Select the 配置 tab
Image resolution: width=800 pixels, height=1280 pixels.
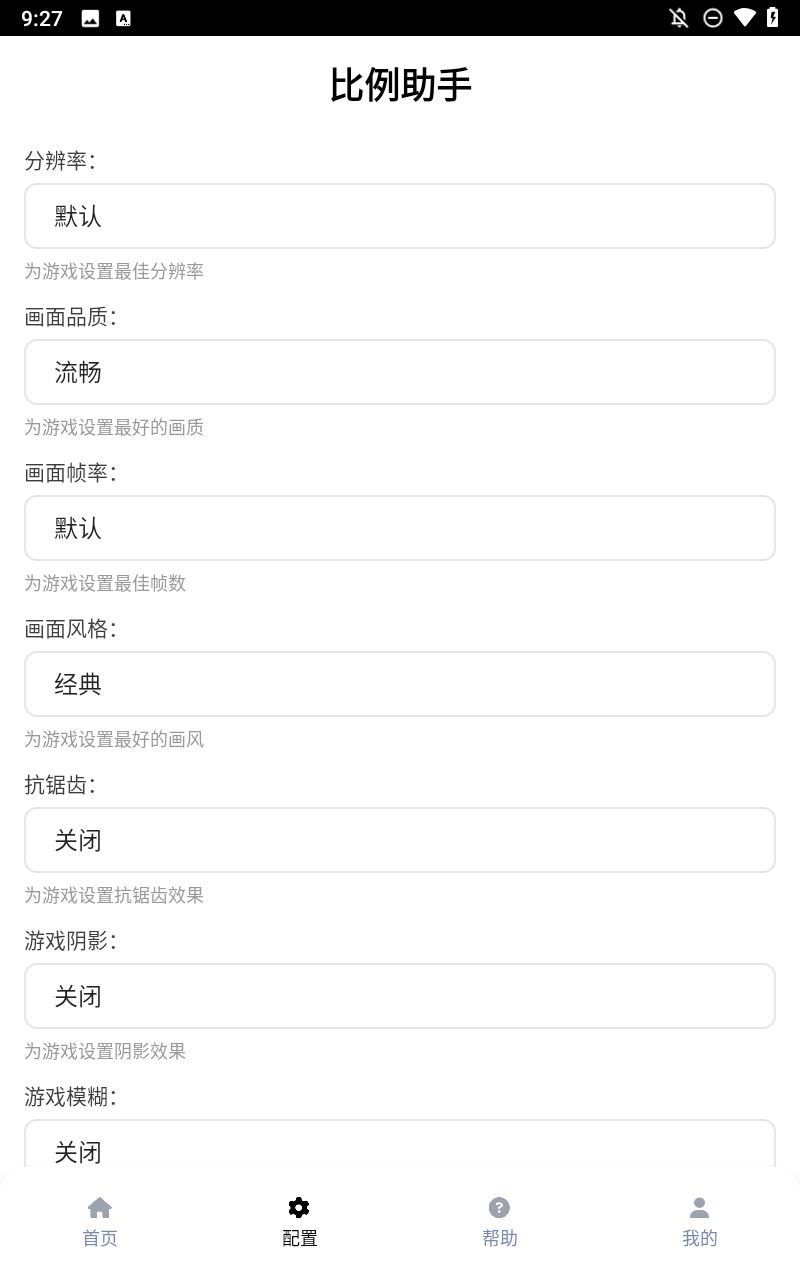pos(300,1222)
